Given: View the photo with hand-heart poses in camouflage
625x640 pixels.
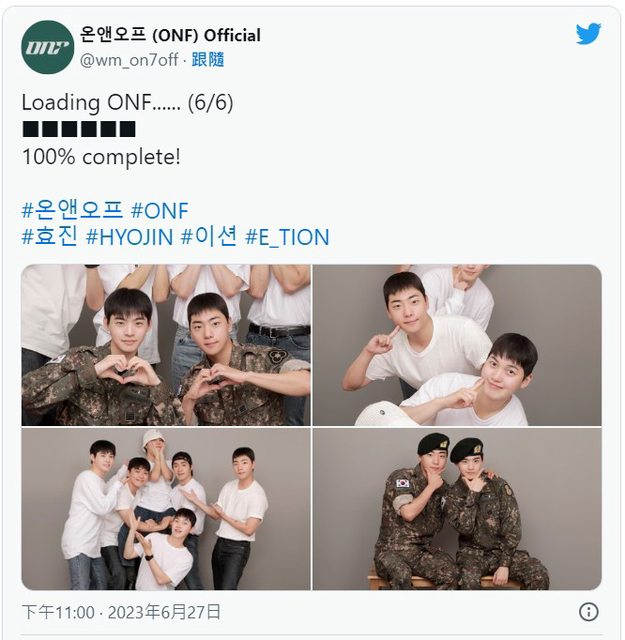Looking at the screenshot, I should point(166,345).
